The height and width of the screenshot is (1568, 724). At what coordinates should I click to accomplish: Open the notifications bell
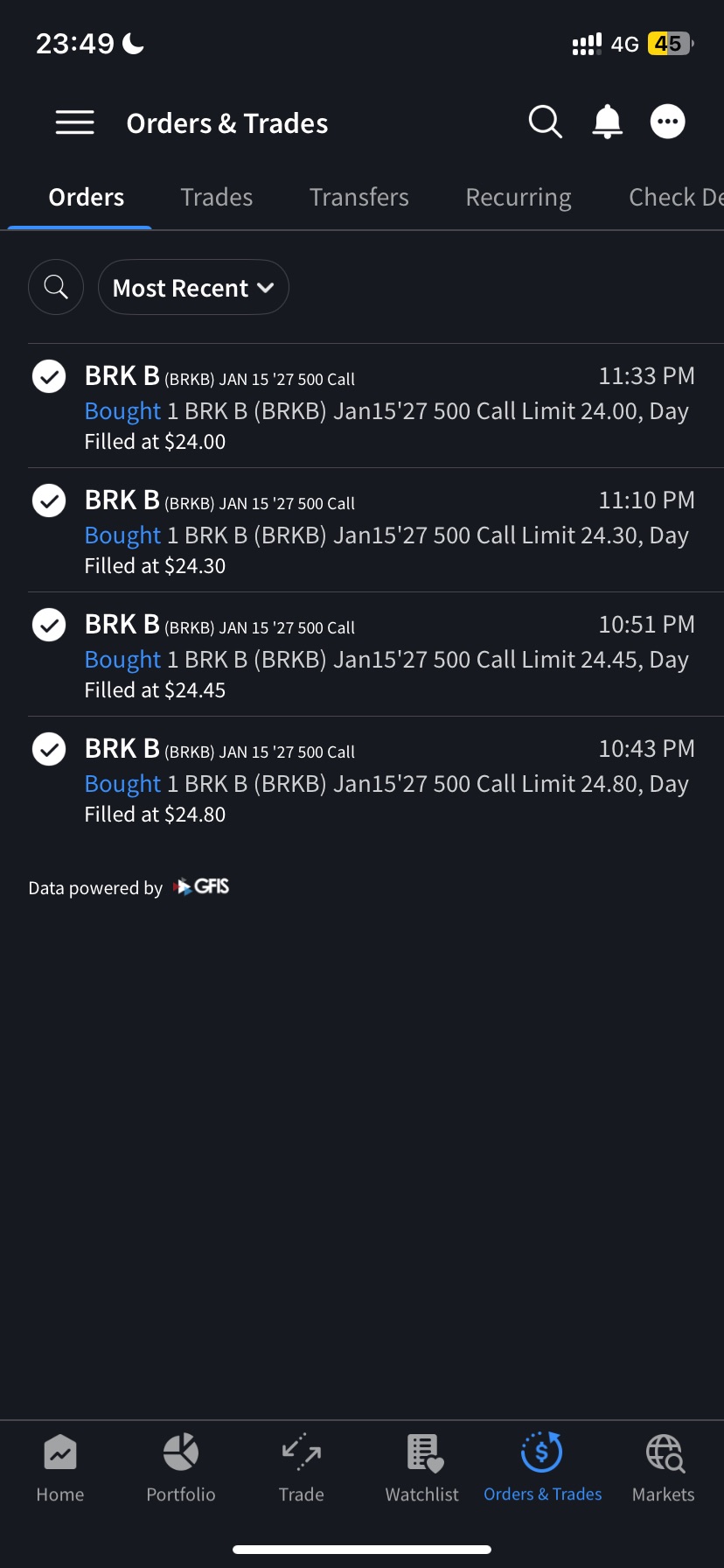coord(607,122)
